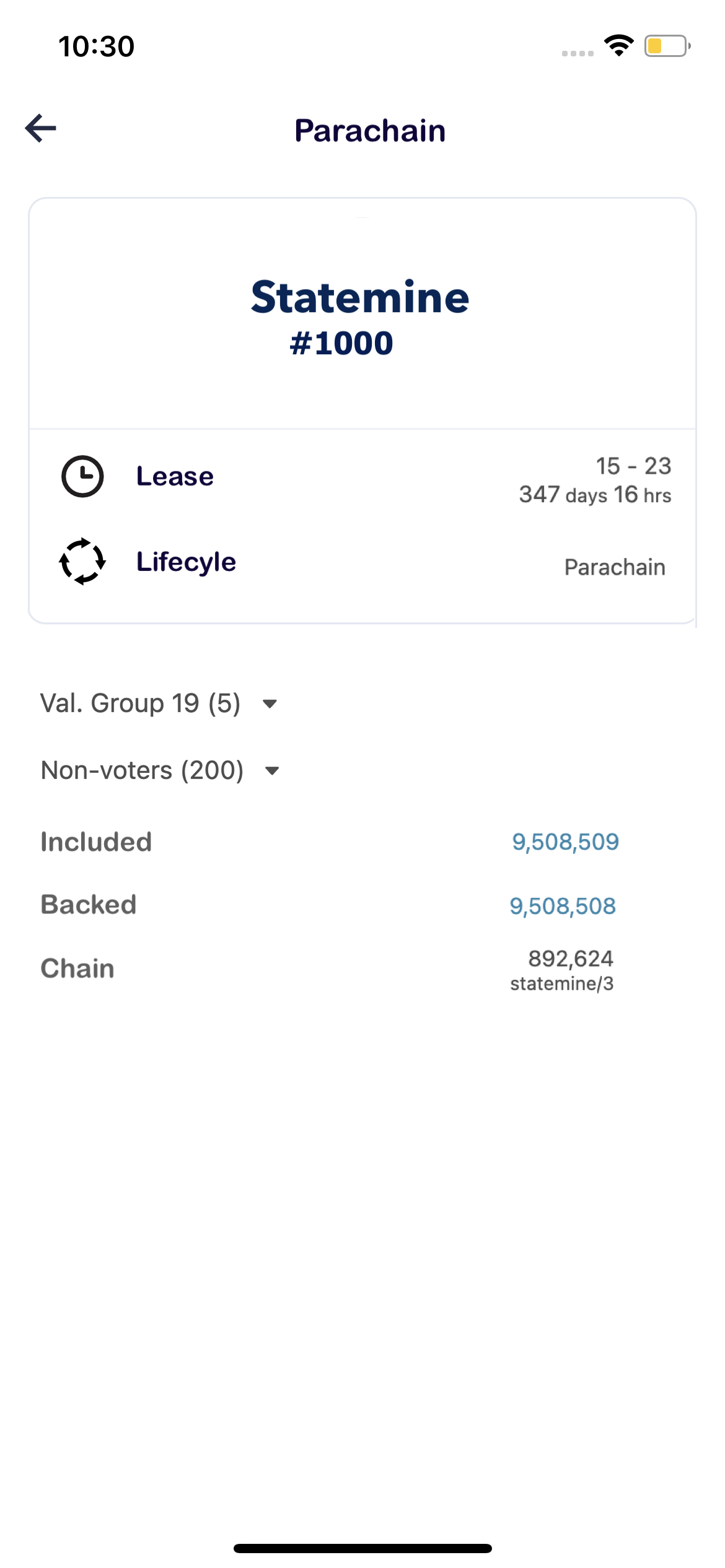
Task: Tap the Lease label
Action: point(175,476)
